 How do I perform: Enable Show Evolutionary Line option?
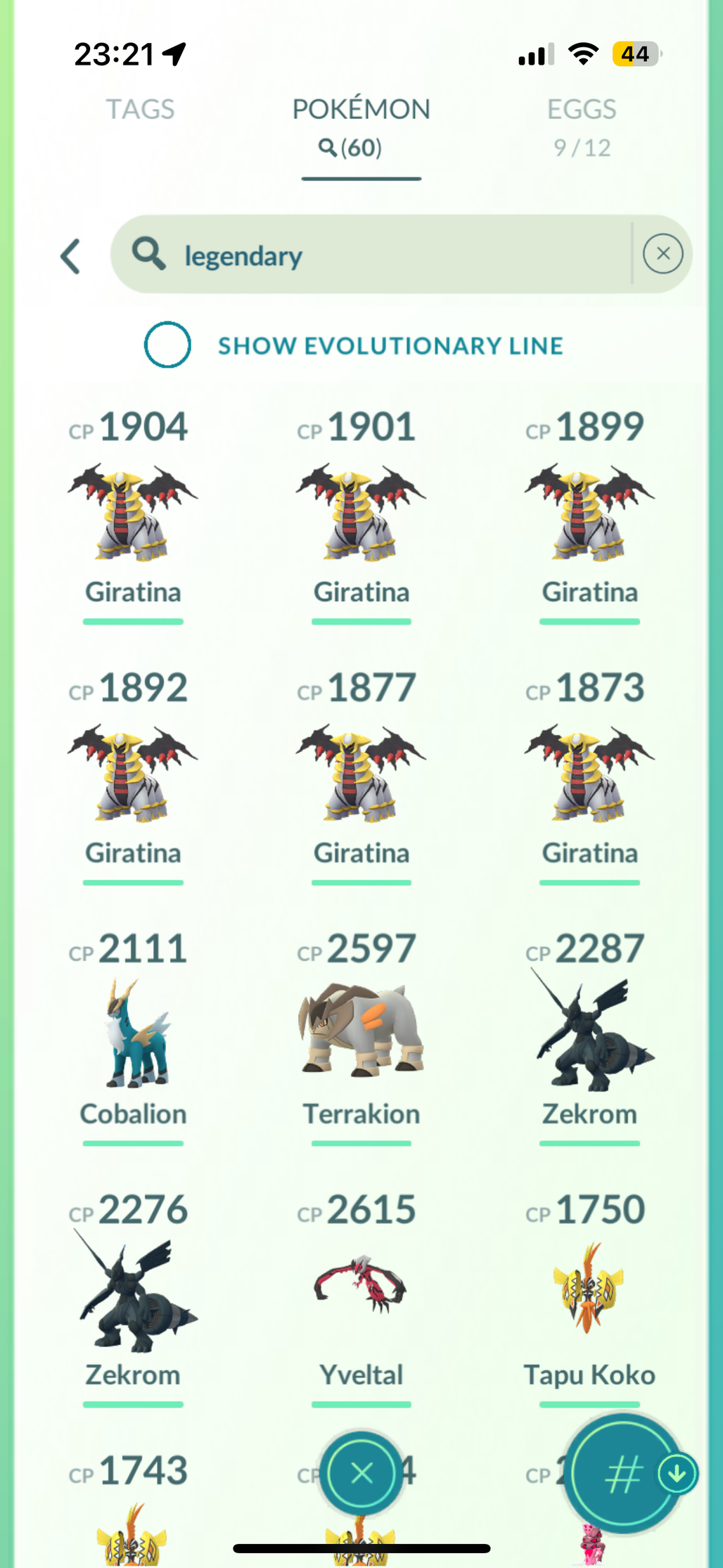[167, 345]
